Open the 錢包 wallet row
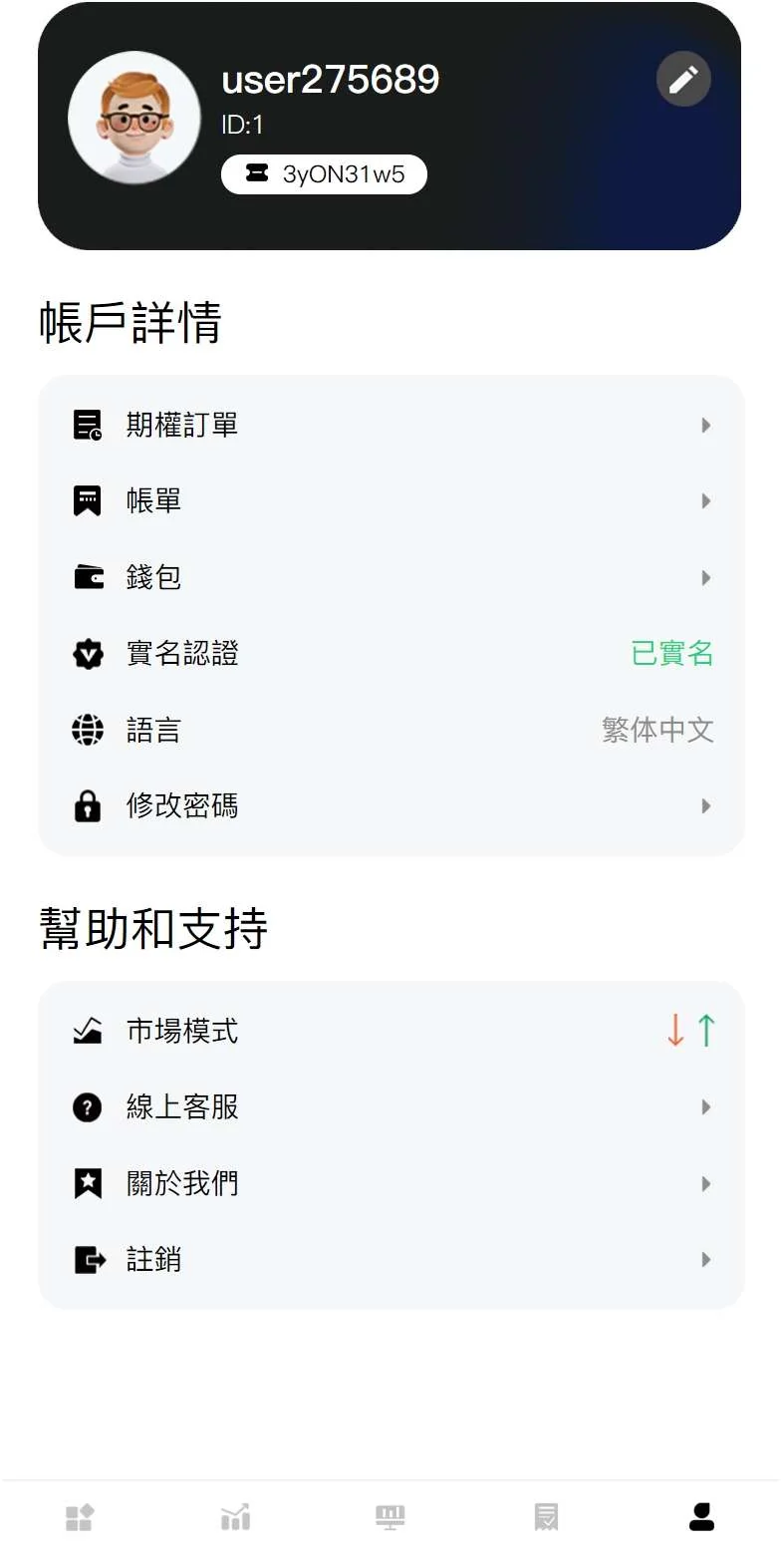Screen dimensions: 784x1555 coord(391,577)
